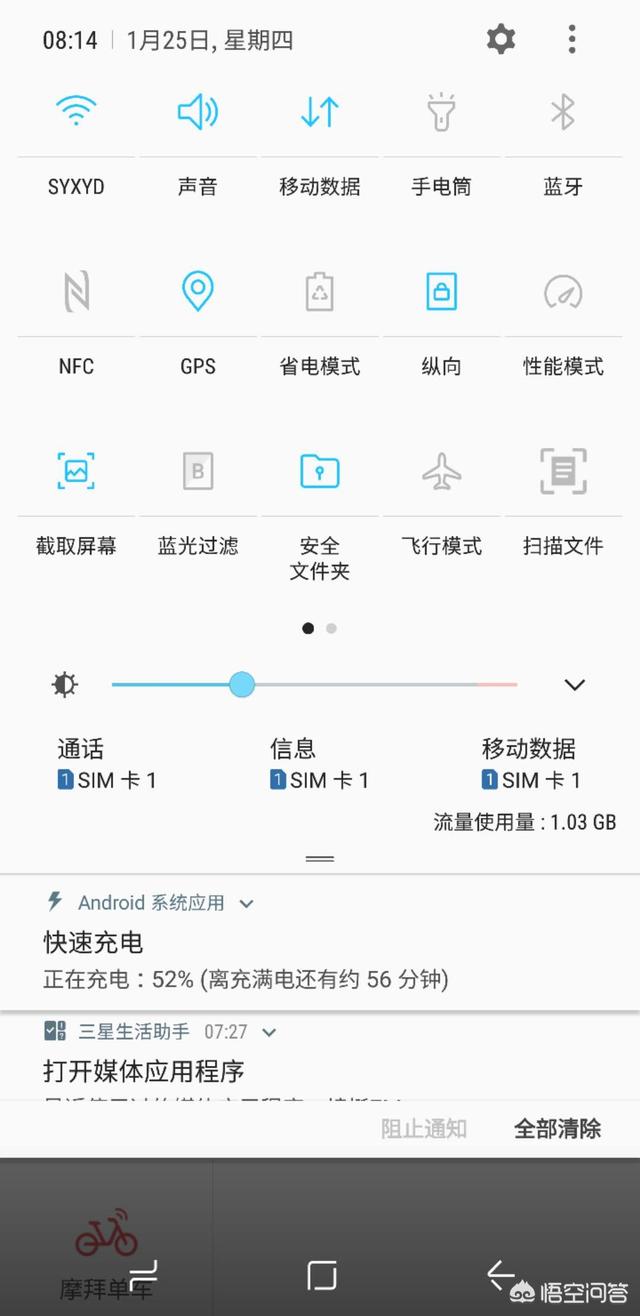Expand the brightness options chevron

coord(574,685)
